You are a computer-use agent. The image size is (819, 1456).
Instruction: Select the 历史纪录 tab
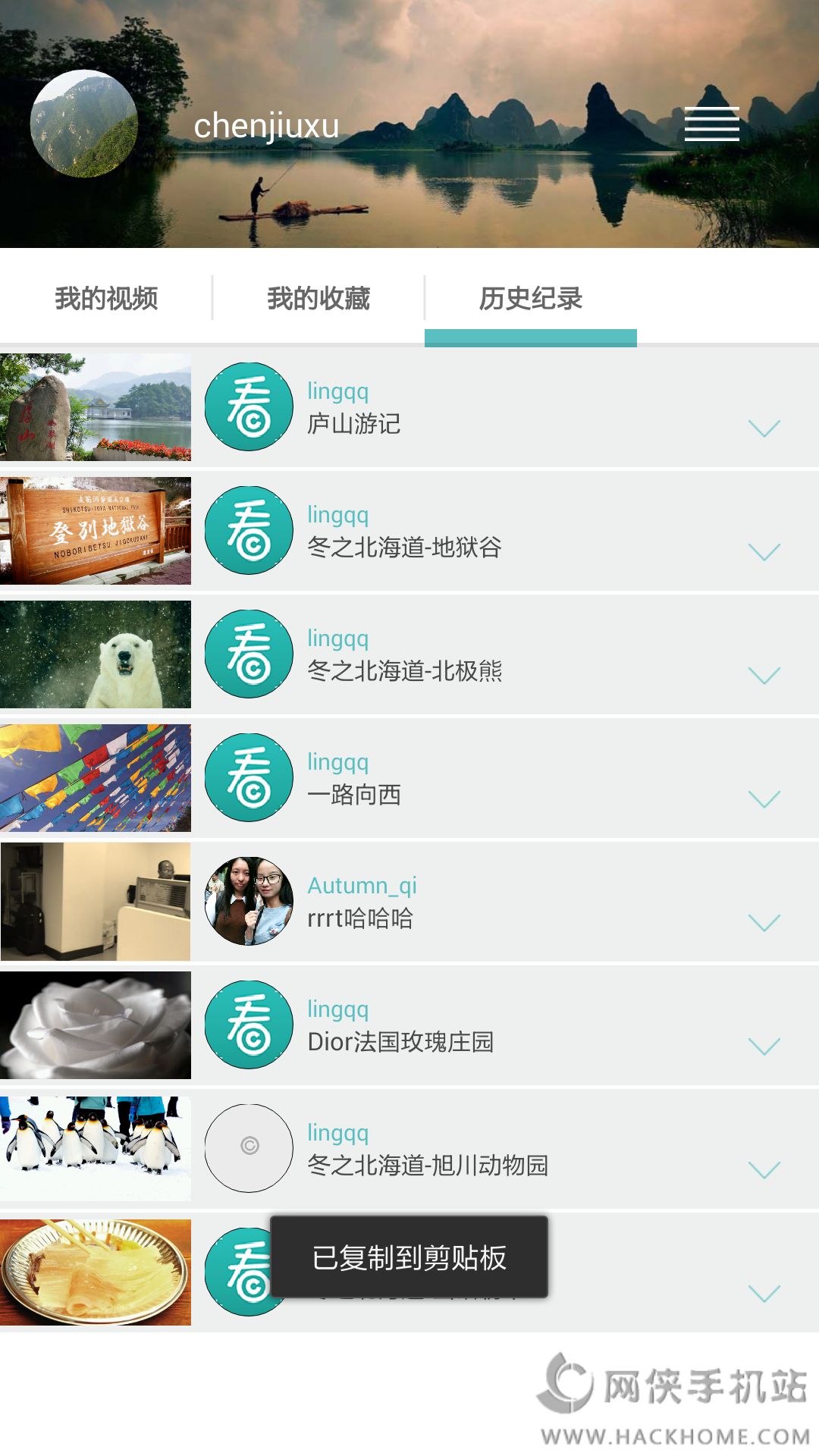530,299
